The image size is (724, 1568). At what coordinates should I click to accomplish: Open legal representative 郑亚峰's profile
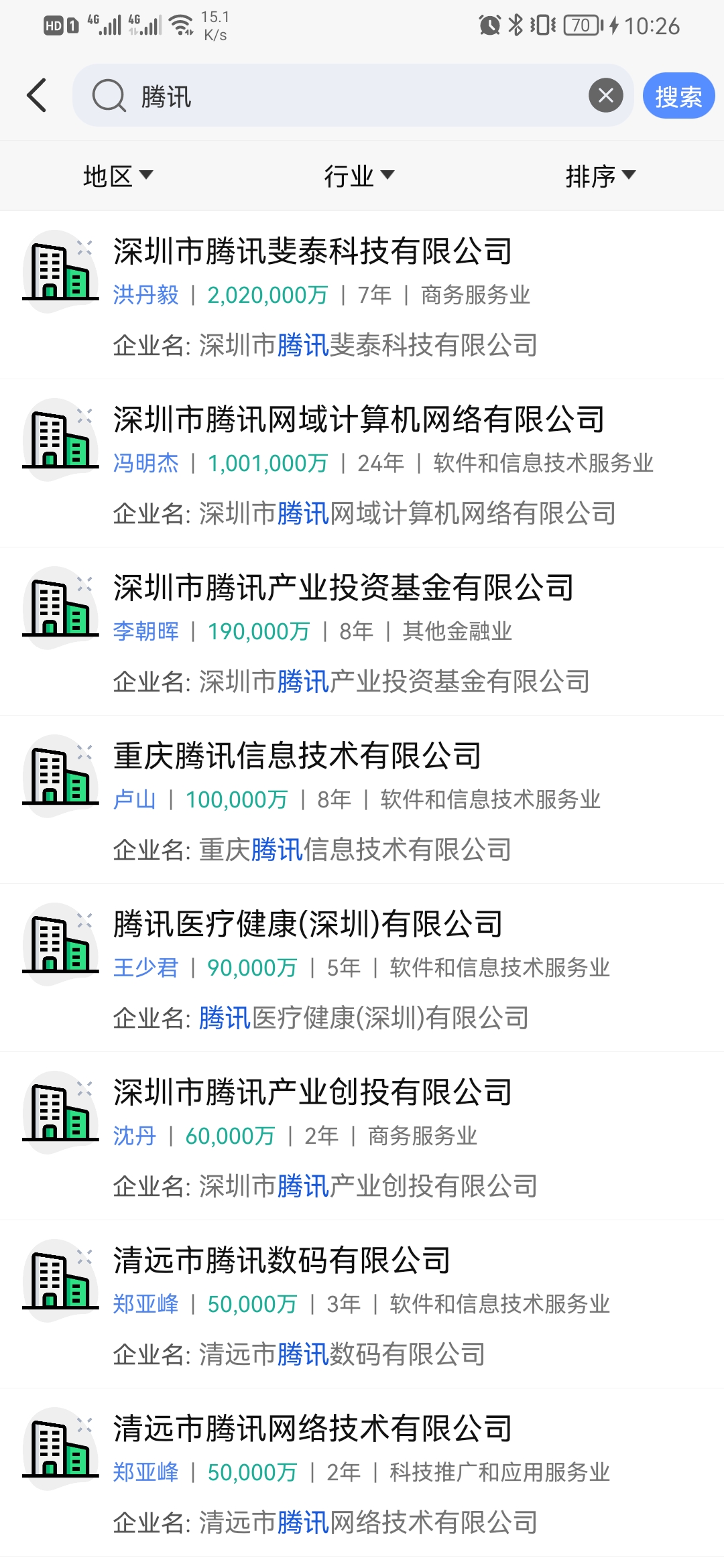[x=146, y=1303]
